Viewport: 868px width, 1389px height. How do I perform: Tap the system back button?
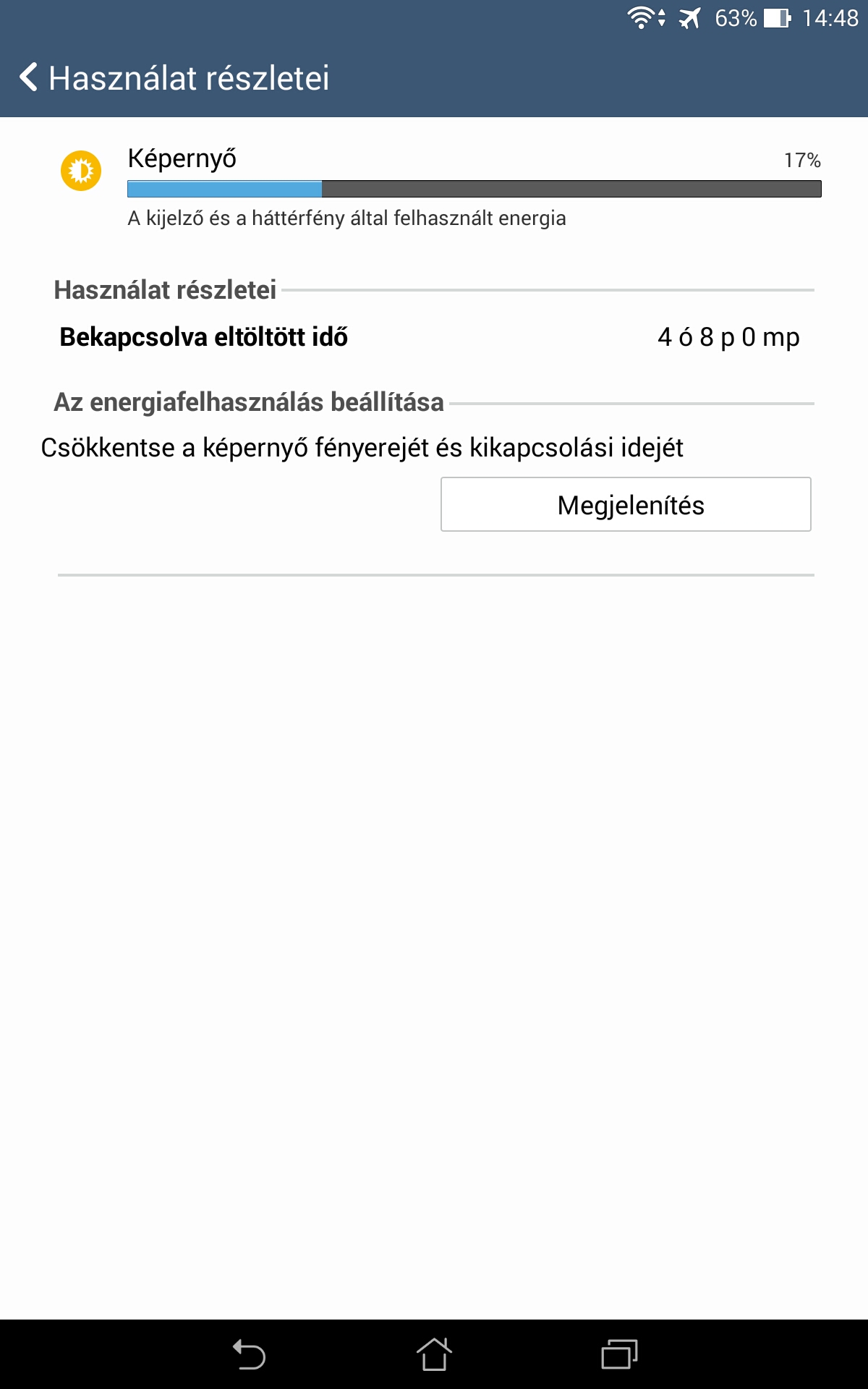pos(249,1354)
